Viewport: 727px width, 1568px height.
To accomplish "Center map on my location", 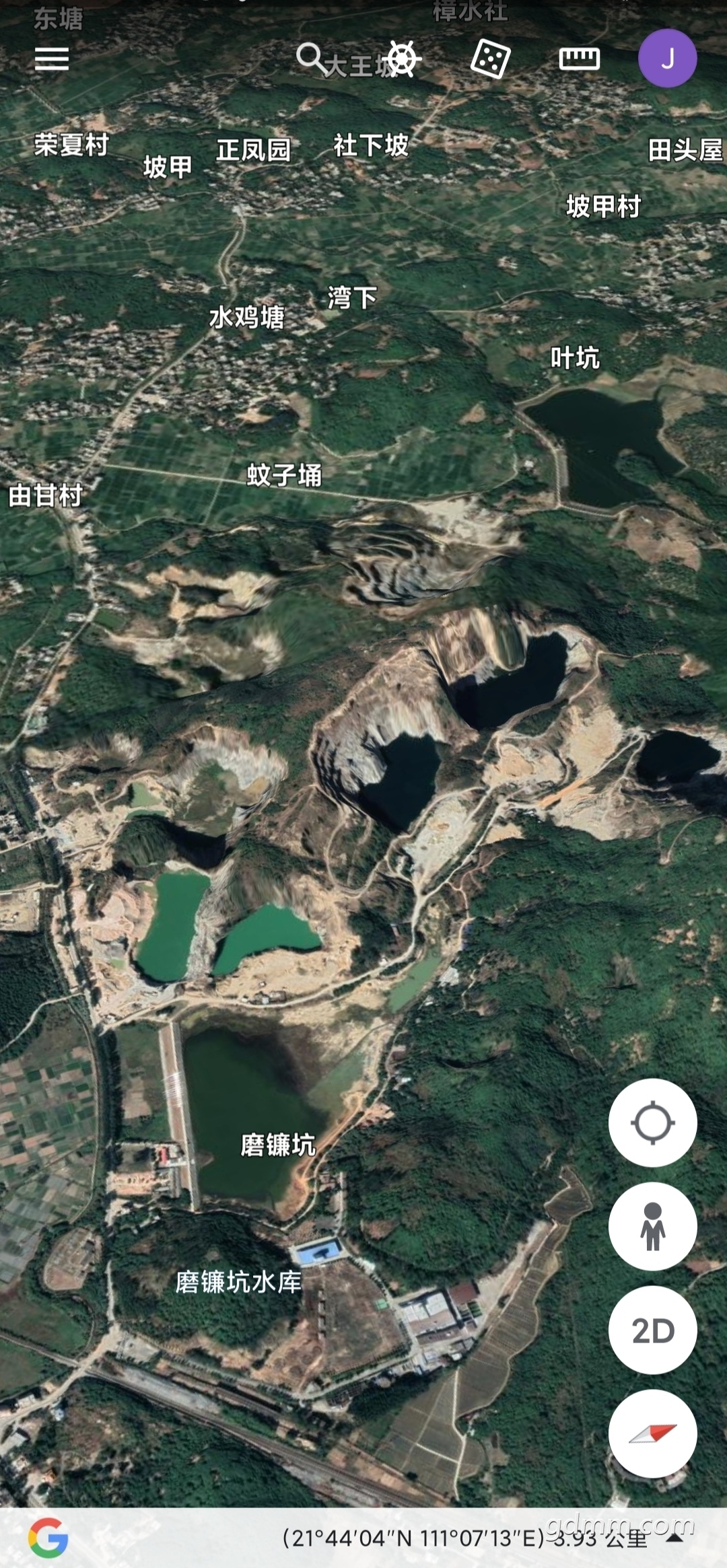I will [x=652, y=1122].
